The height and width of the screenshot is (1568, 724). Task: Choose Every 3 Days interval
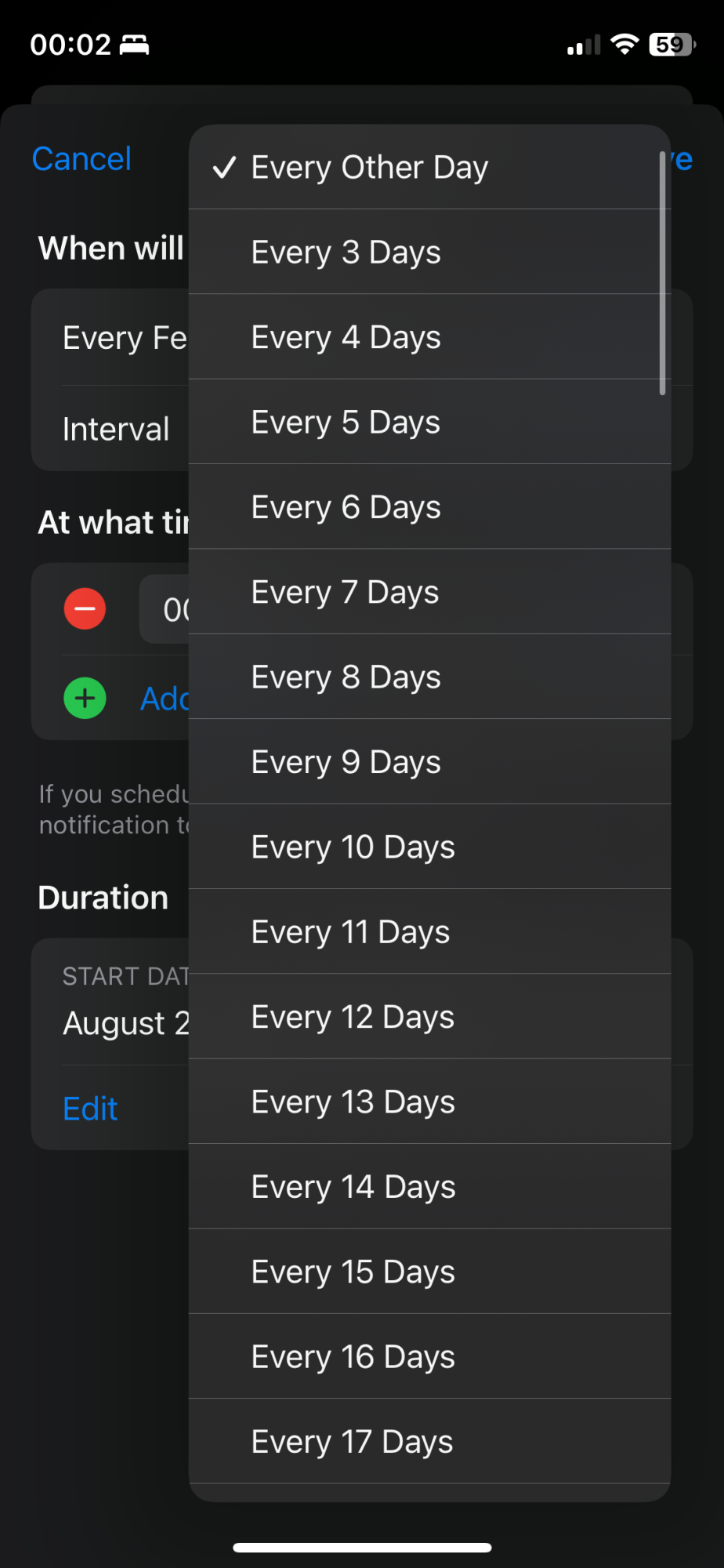(x=429, y=252)
